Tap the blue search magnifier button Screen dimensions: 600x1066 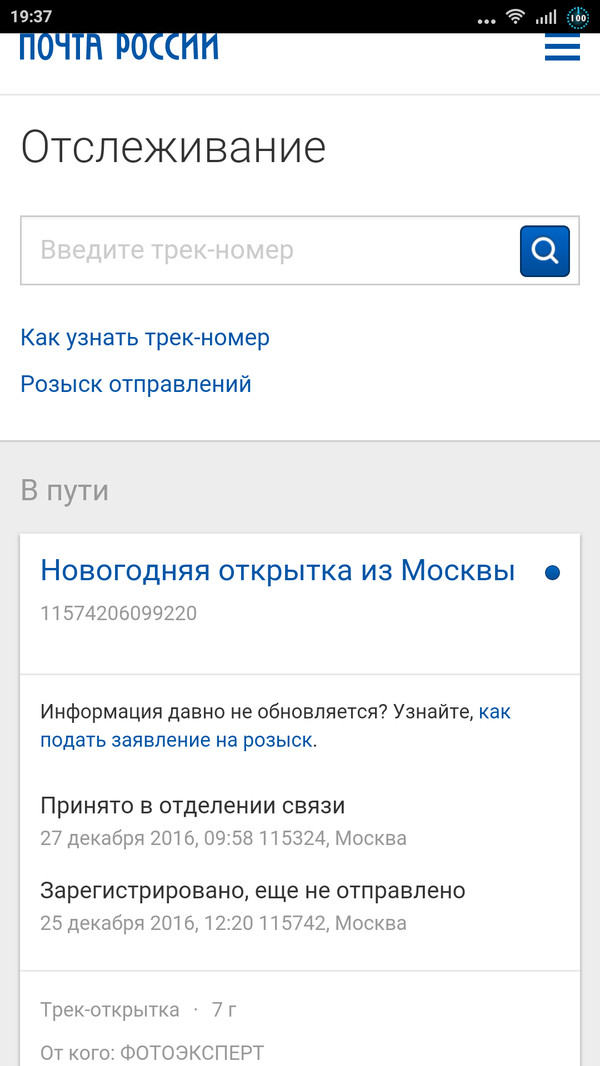[544, 251]
